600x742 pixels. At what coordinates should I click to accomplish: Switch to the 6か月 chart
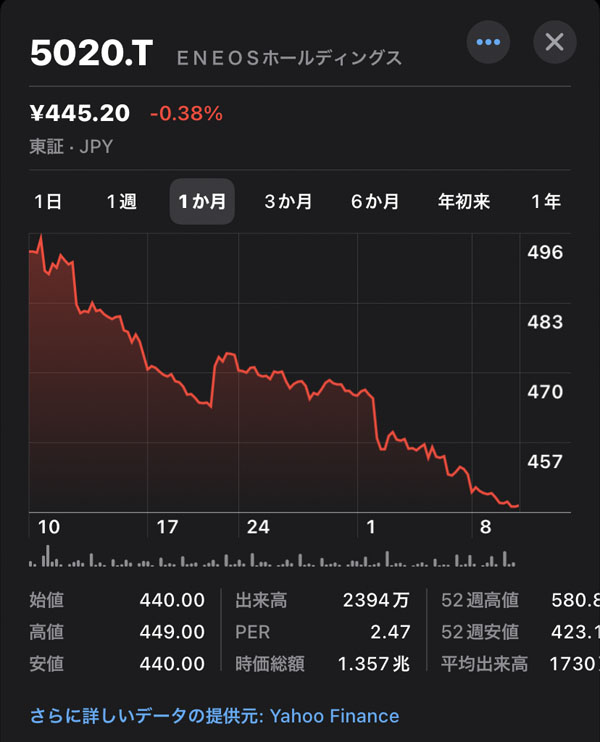375,201
